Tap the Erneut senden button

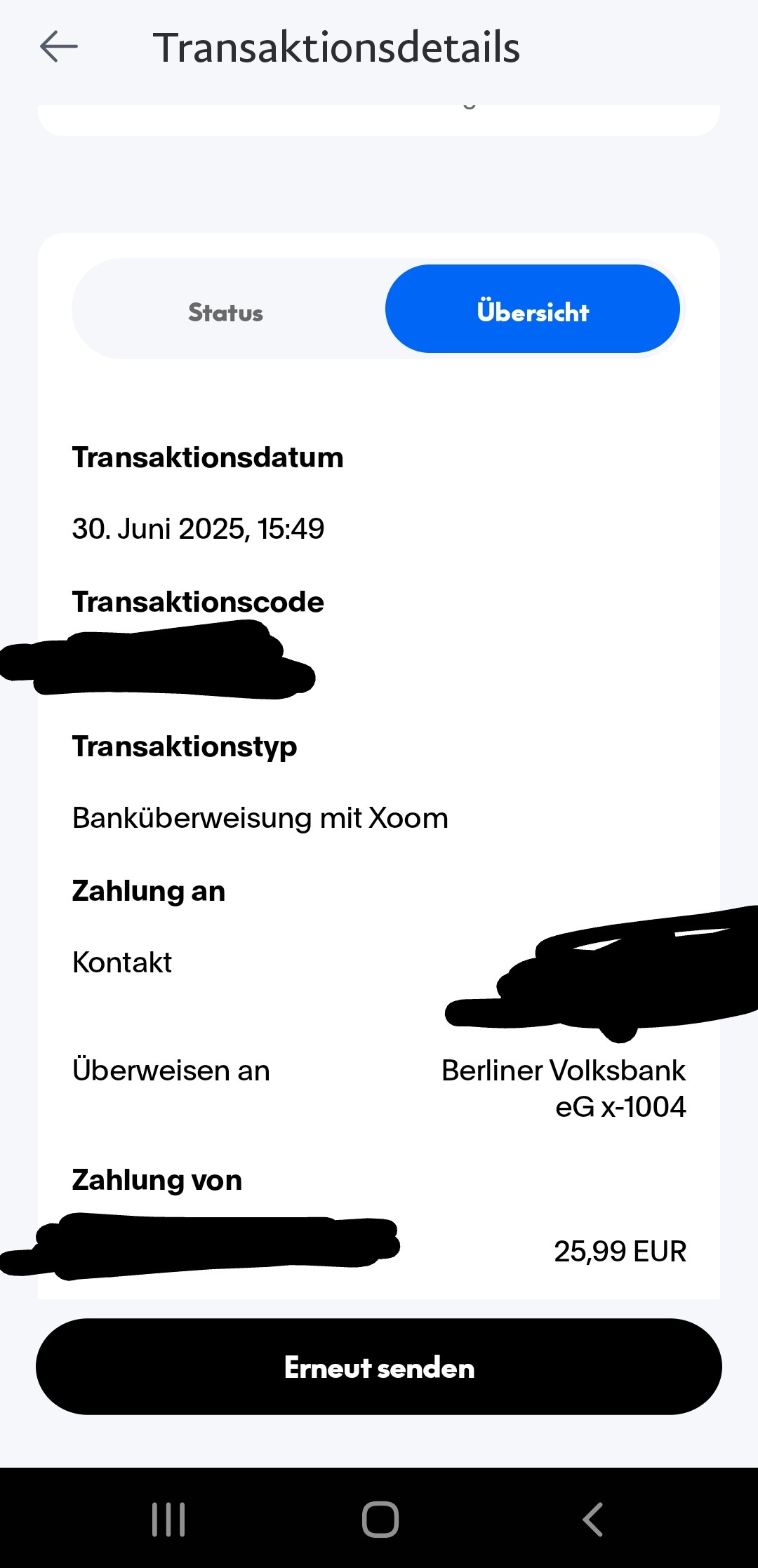pyautogui.click(x=379, y=1367)
